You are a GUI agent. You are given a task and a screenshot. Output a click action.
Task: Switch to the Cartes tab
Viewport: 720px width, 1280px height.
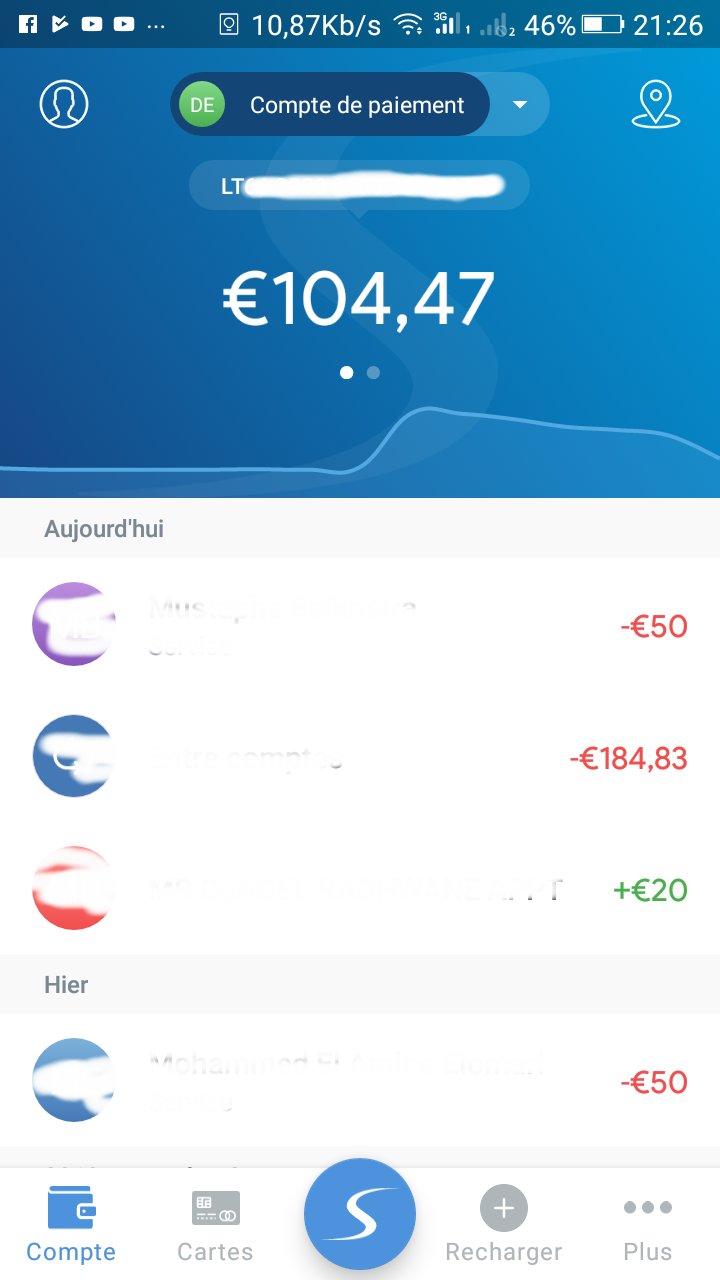click(x=215, y=1224)
